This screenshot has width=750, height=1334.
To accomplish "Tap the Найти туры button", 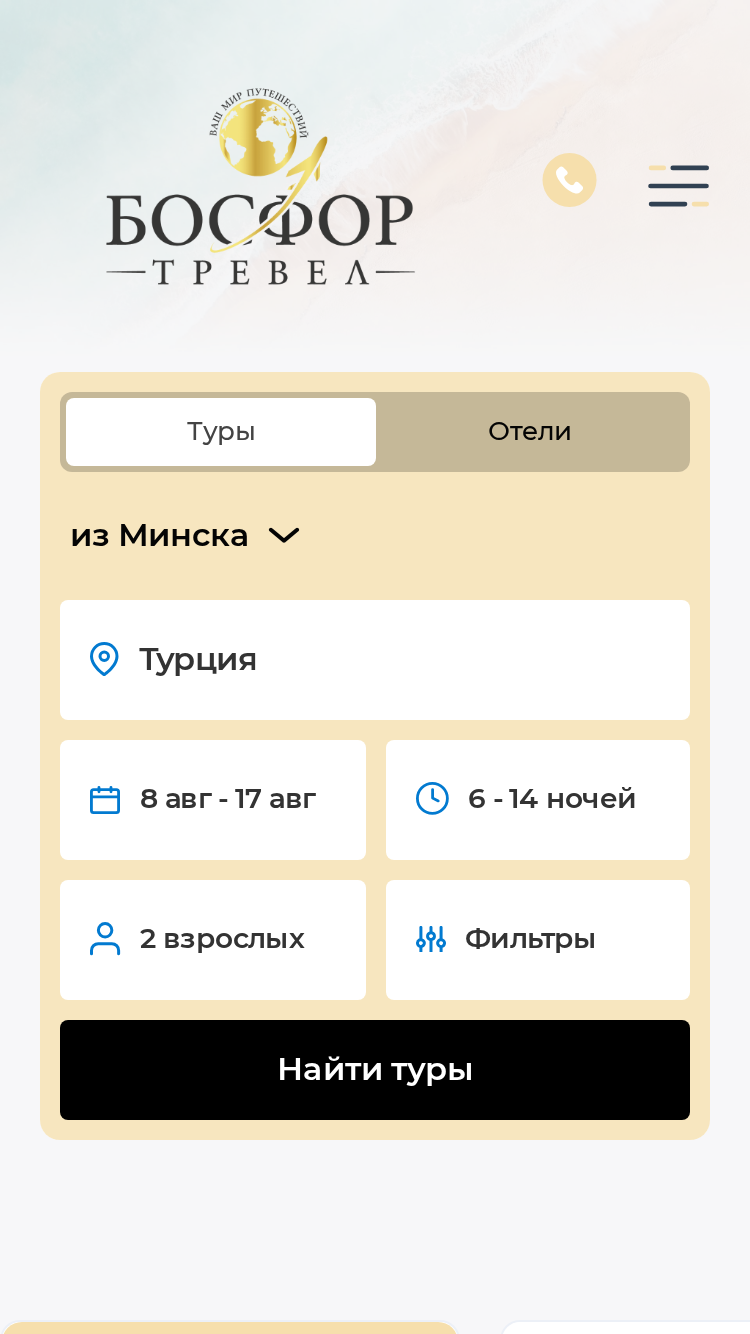I will coord(375,1070).
